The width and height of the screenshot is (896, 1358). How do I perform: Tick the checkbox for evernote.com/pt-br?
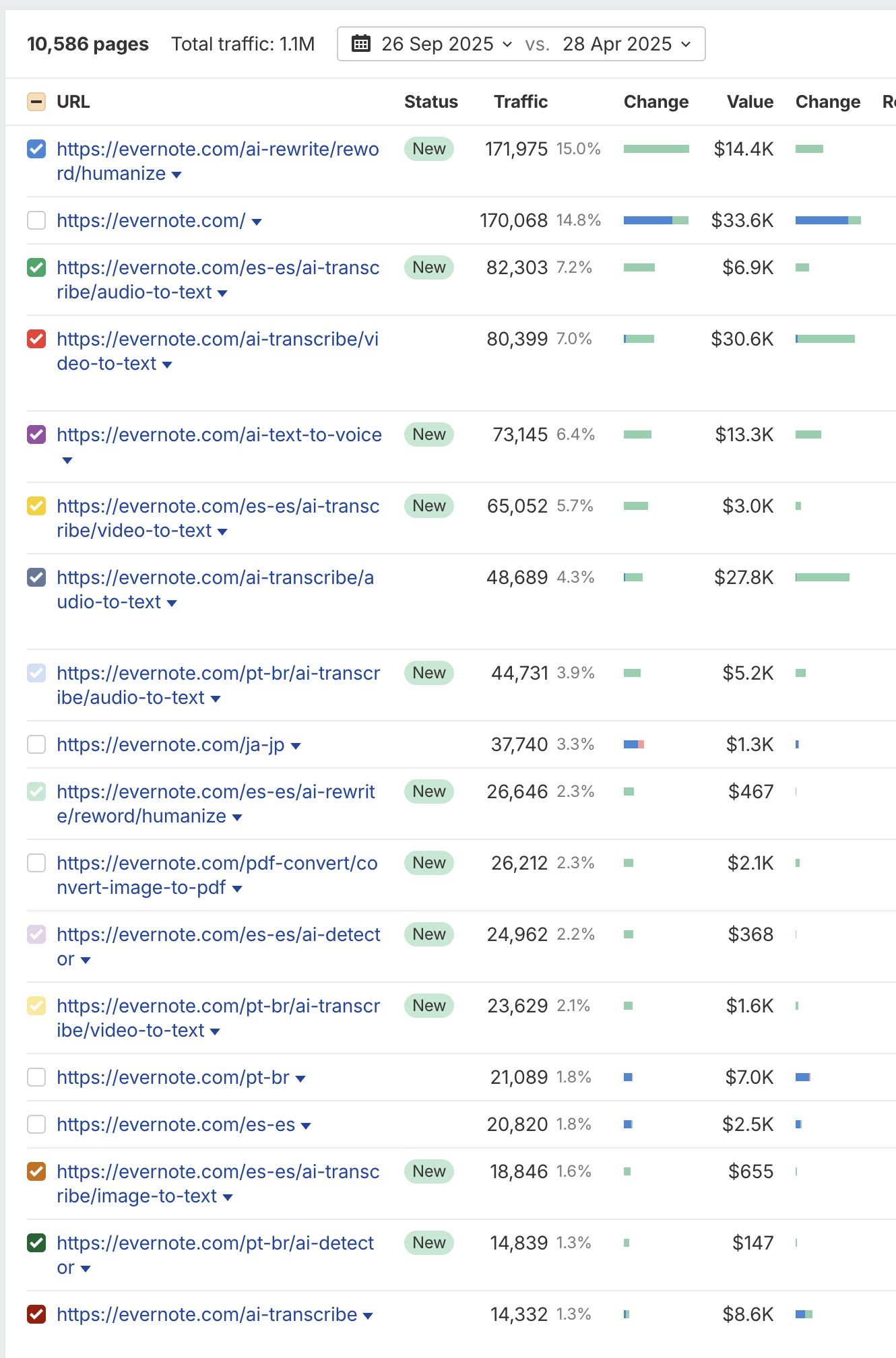(x=36, y=1077)
